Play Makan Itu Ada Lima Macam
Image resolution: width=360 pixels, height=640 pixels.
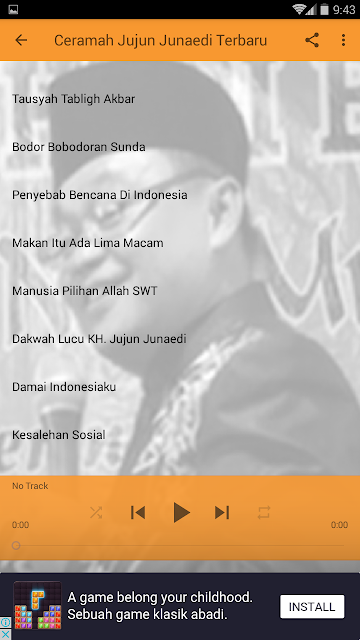[180, 243]
